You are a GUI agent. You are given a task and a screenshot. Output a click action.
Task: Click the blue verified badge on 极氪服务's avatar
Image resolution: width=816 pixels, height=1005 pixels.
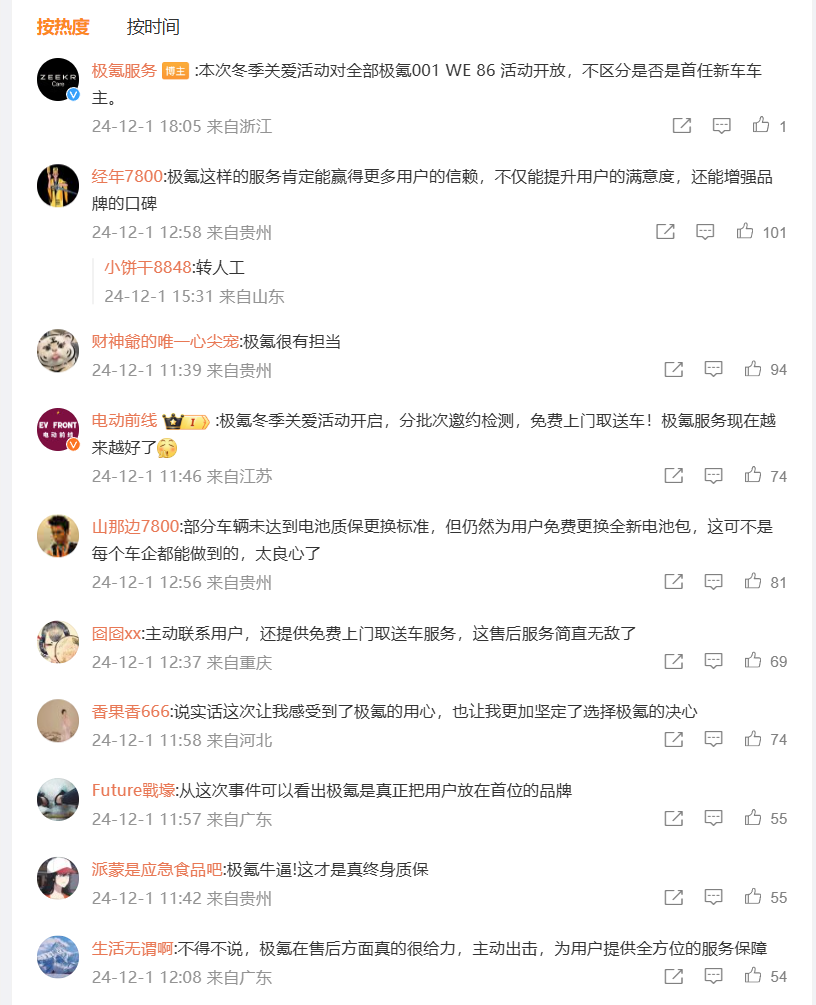coord(73,96)
